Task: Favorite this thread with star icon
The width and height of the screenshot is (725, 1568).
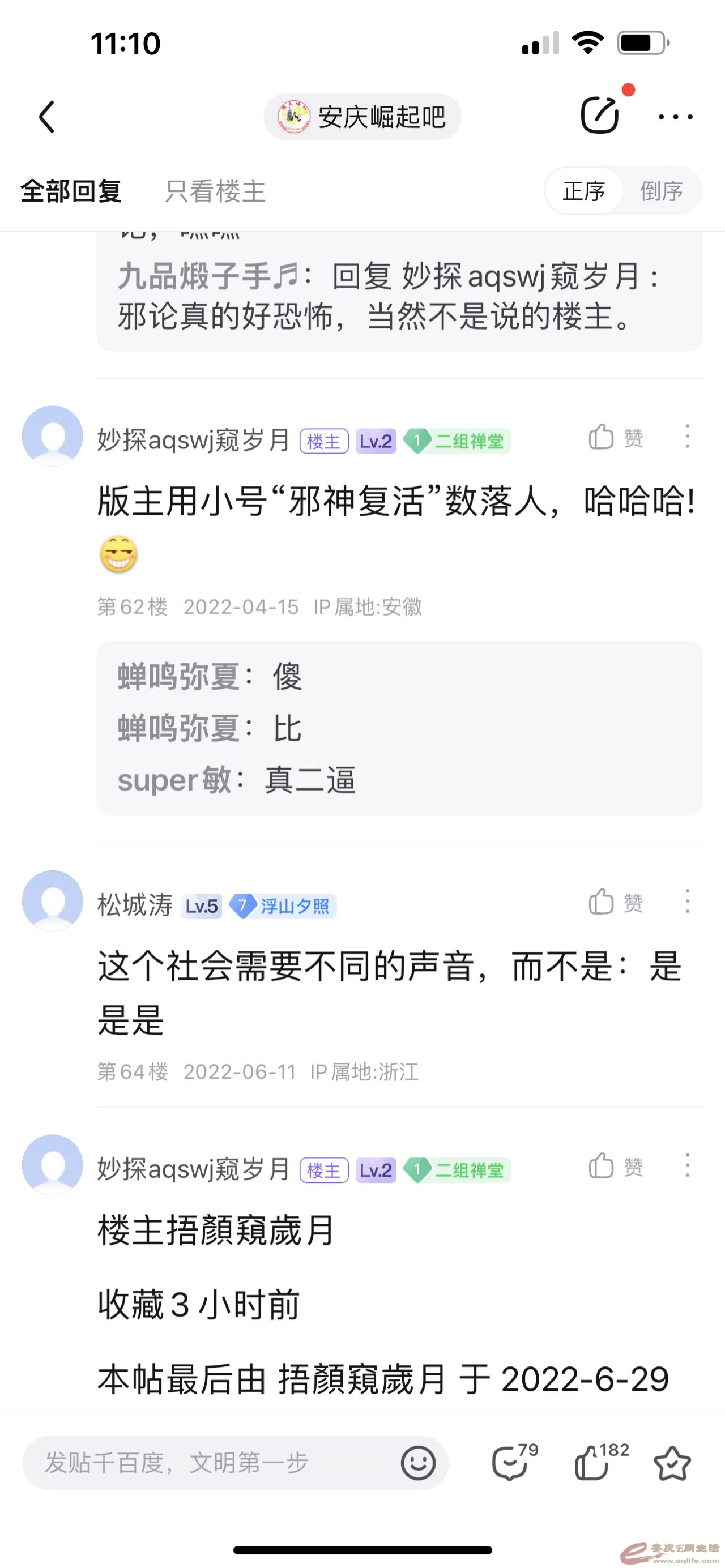Action: click(x=672, y=1463)
